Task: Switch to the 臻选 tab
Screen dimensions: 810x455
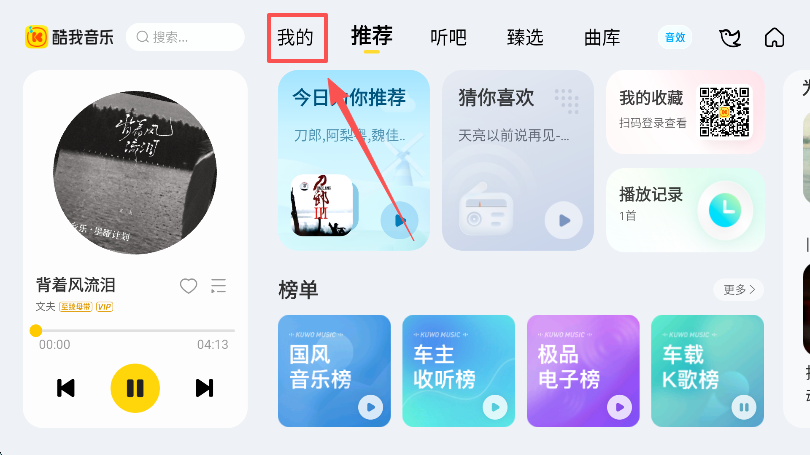Action: 525,38
